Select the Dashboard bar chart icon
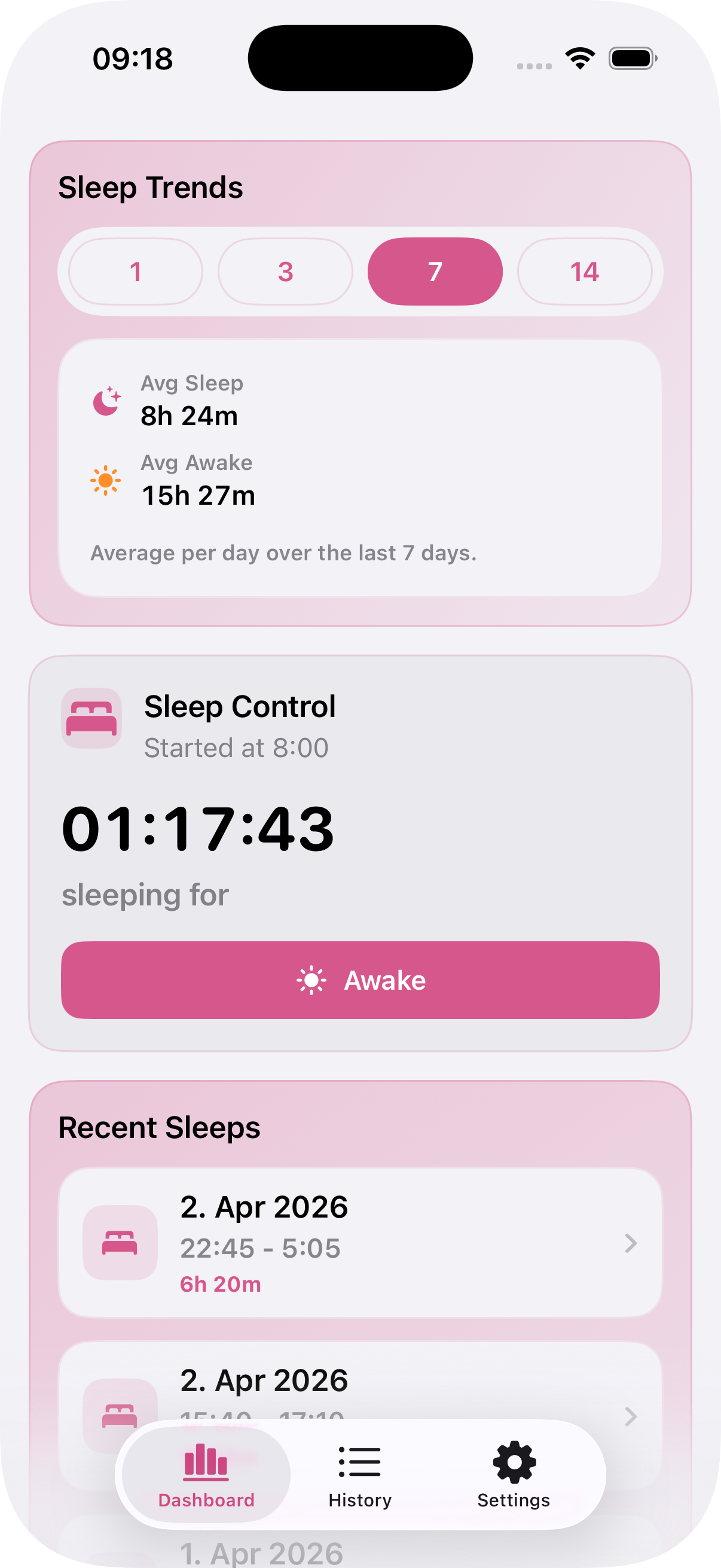721x1568 pixels. point(204,1464)
